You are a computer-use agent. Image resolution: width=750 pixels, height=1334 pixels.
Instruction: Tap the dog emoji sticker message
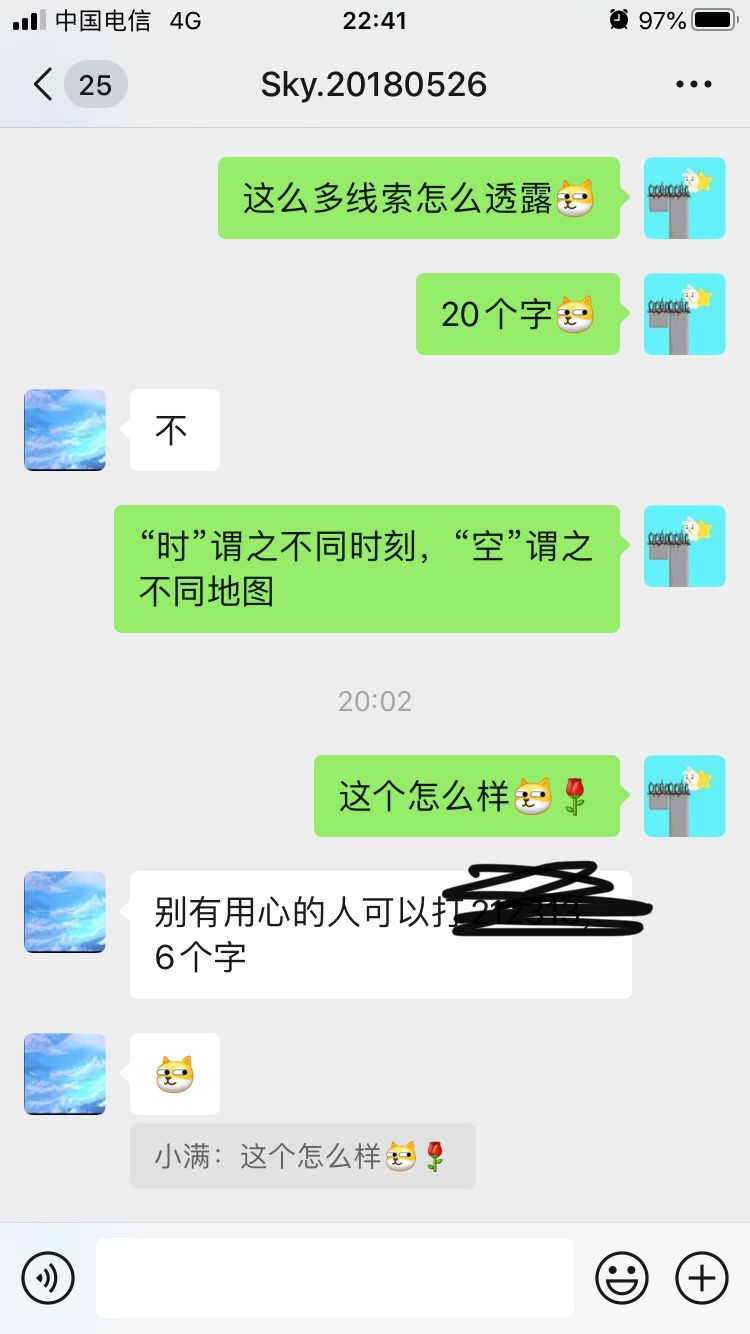point(174,1074)
